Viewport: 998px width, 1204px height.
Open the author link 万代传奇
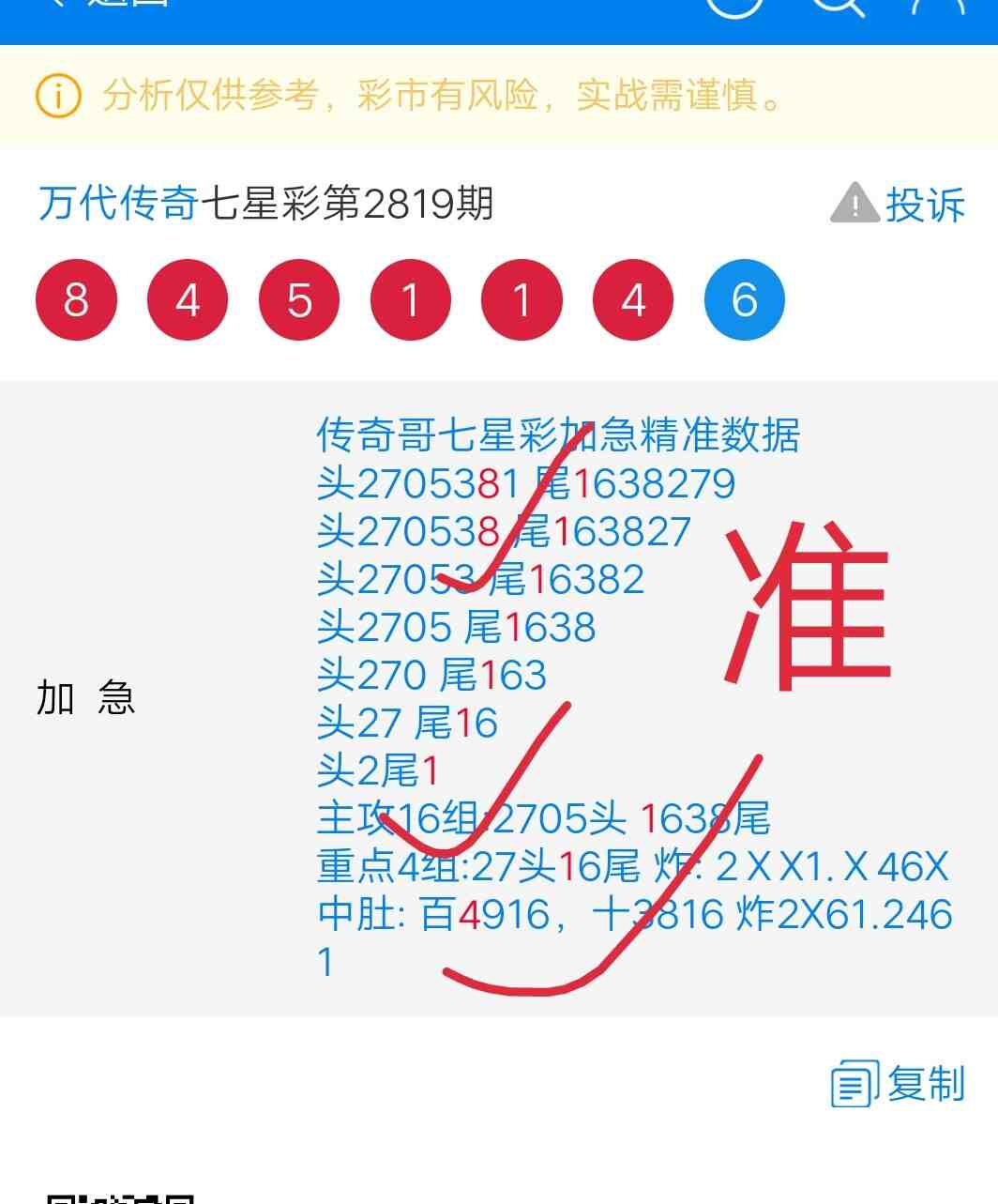click(118, 203)
